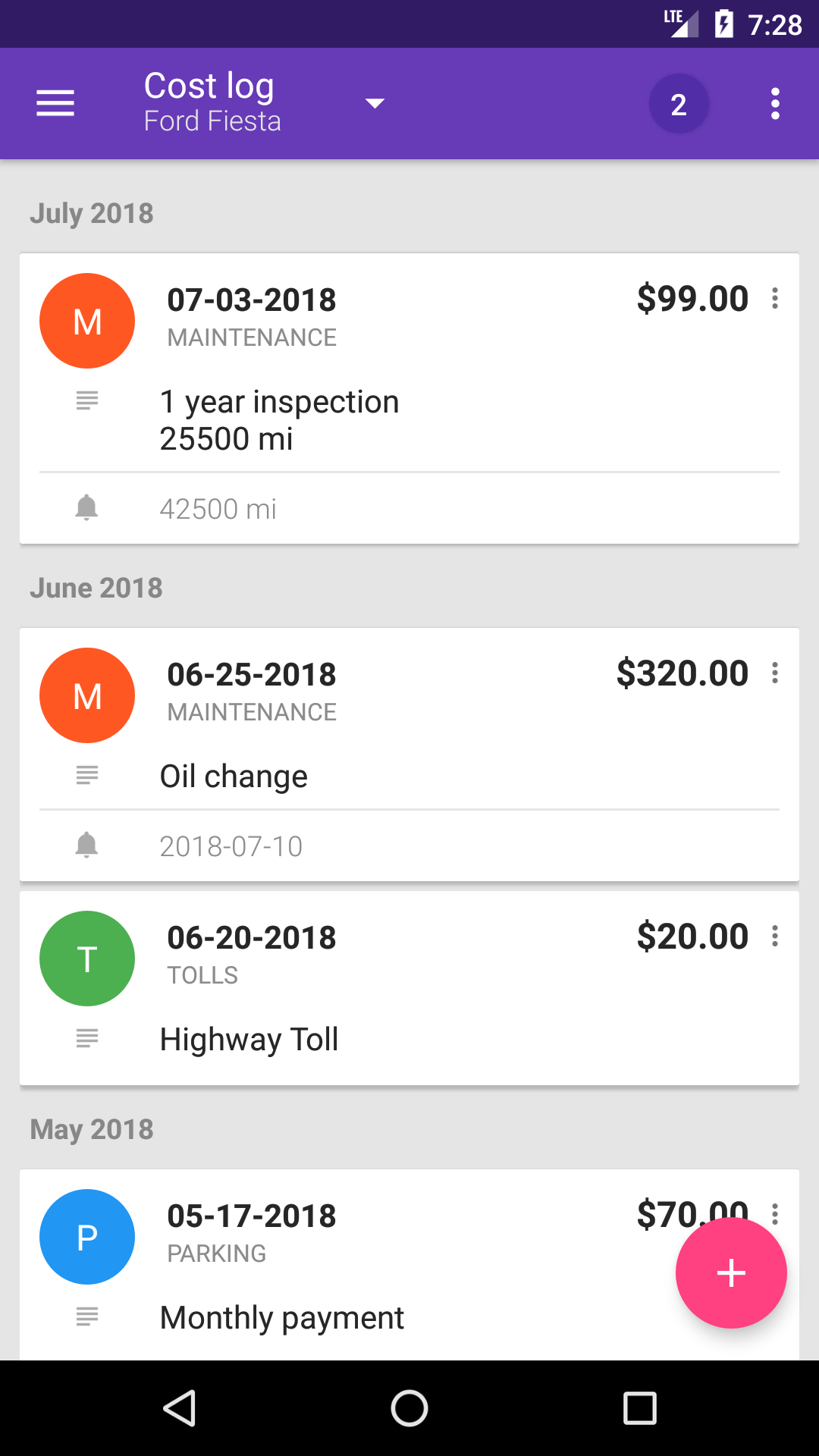819x1456 pixels.
Task: Open the $99.00 entry's three-dot options
Action: [775, 298]
